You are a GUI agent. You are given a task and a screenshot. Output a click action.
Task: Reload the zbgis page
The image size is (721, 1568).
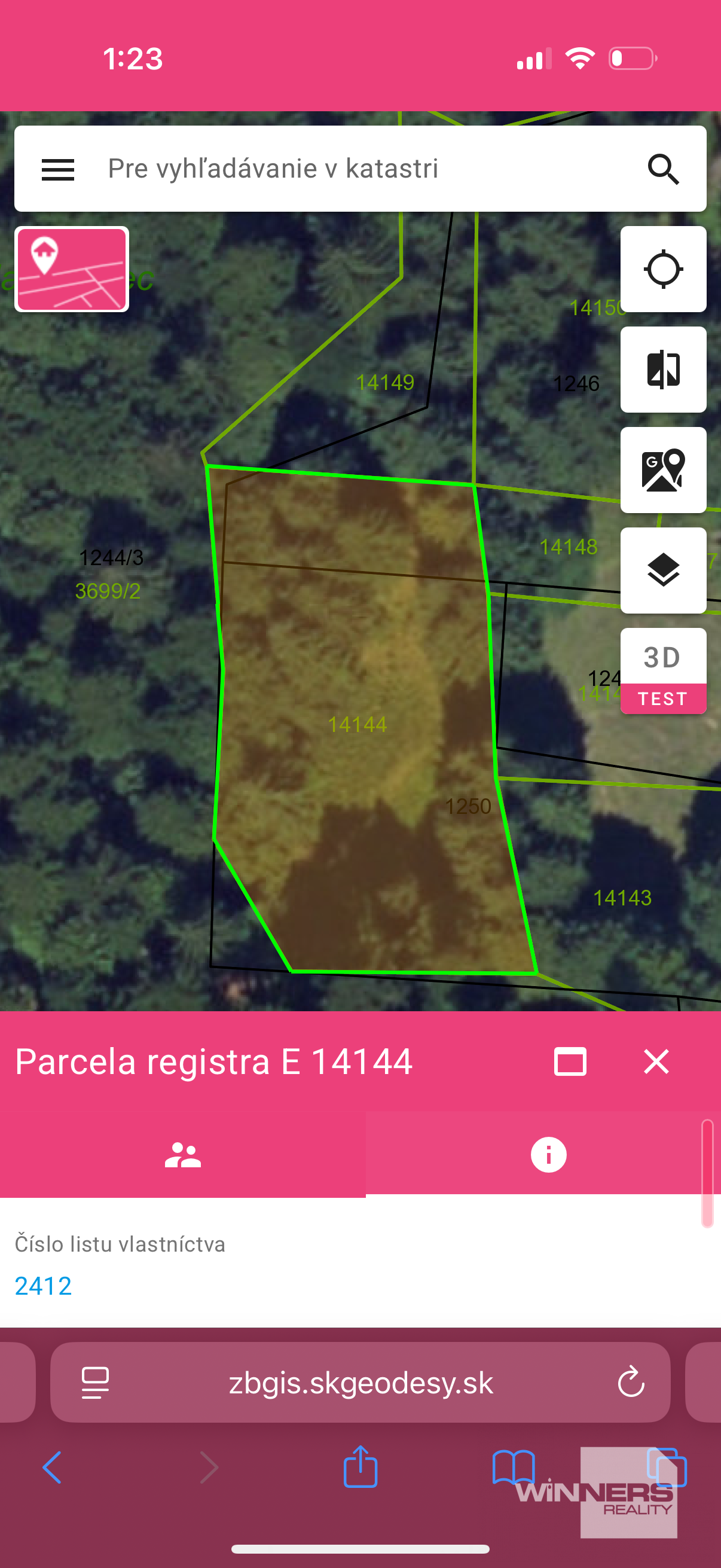631,1382
